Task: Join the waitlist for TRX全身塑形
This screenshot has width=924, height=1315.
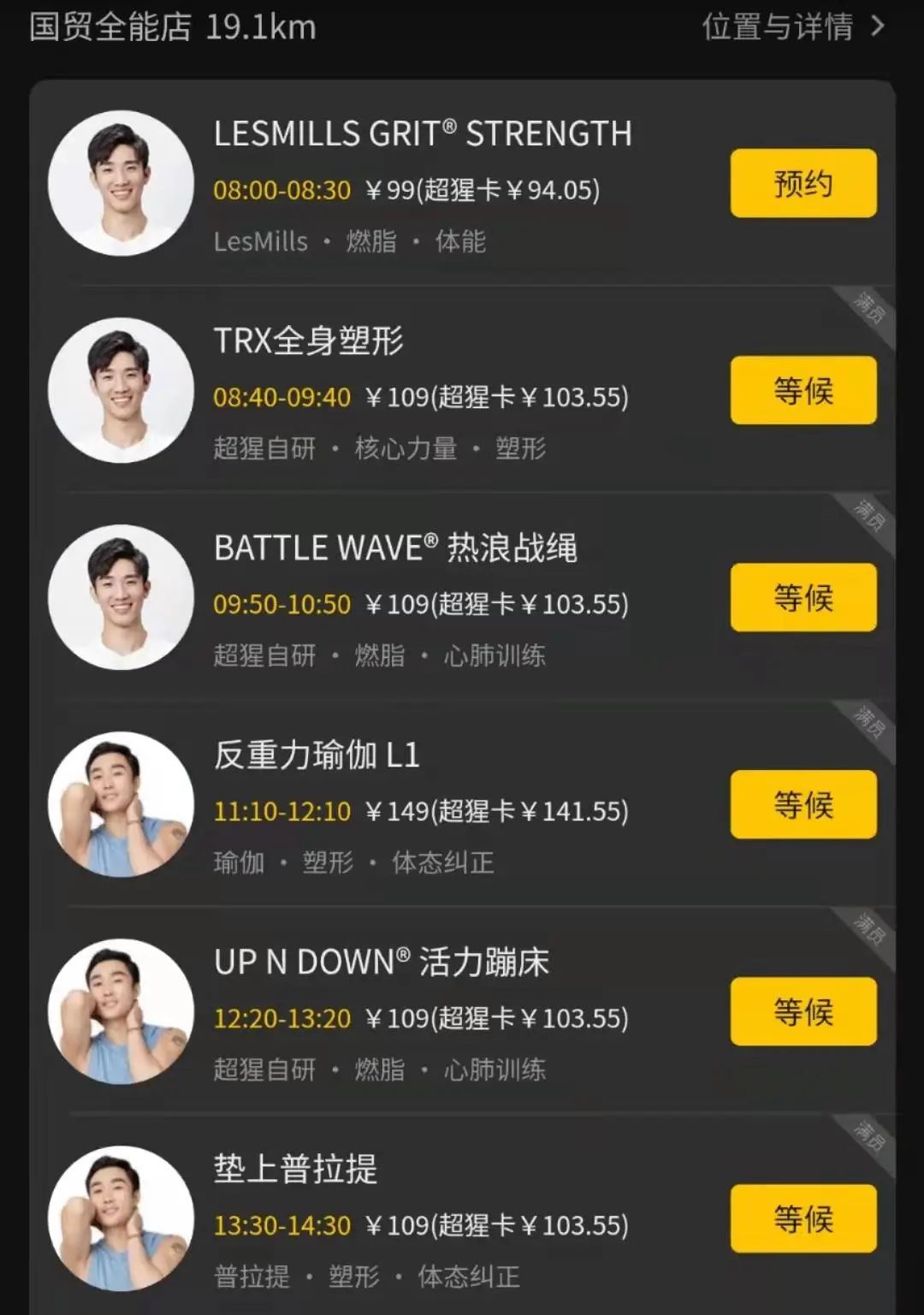Action: pyautogui.click(x=803, y=390)
